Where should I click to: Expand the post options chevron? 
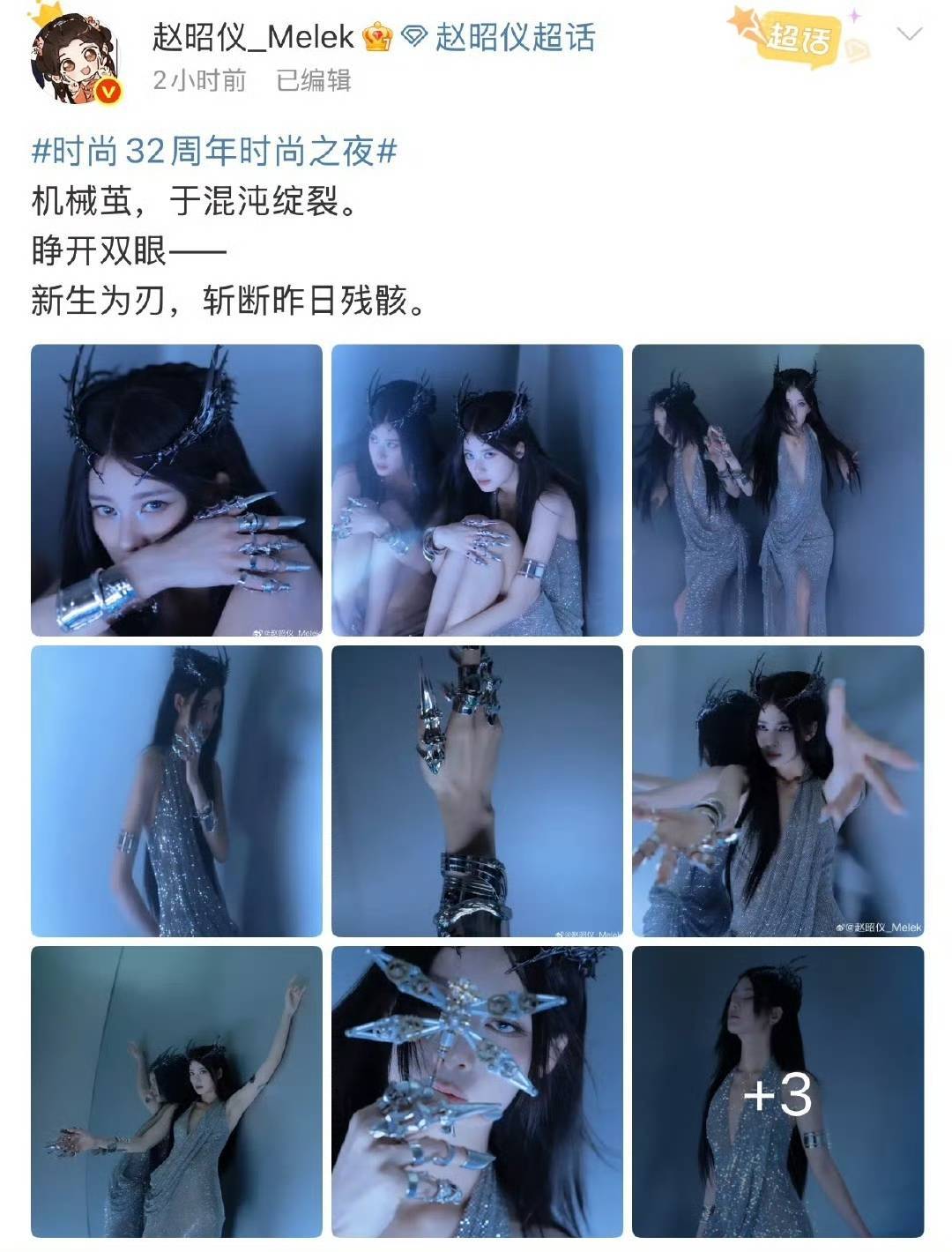tap(909, 35)
